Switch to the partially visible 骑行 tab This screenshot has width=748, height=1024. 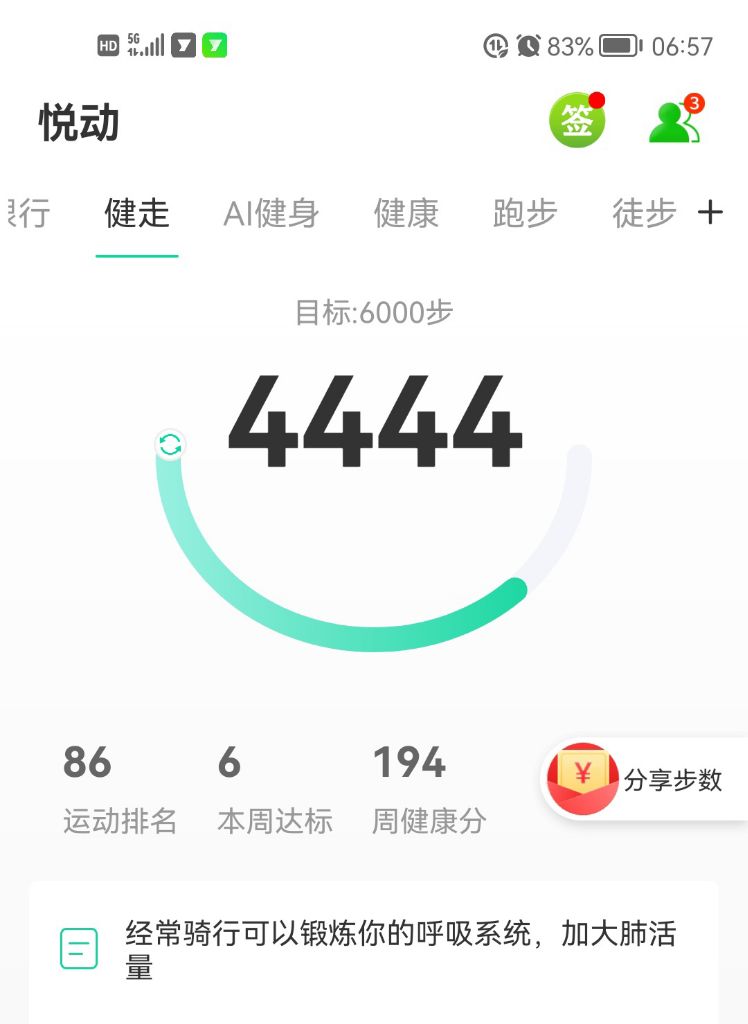tap(27, 213)
